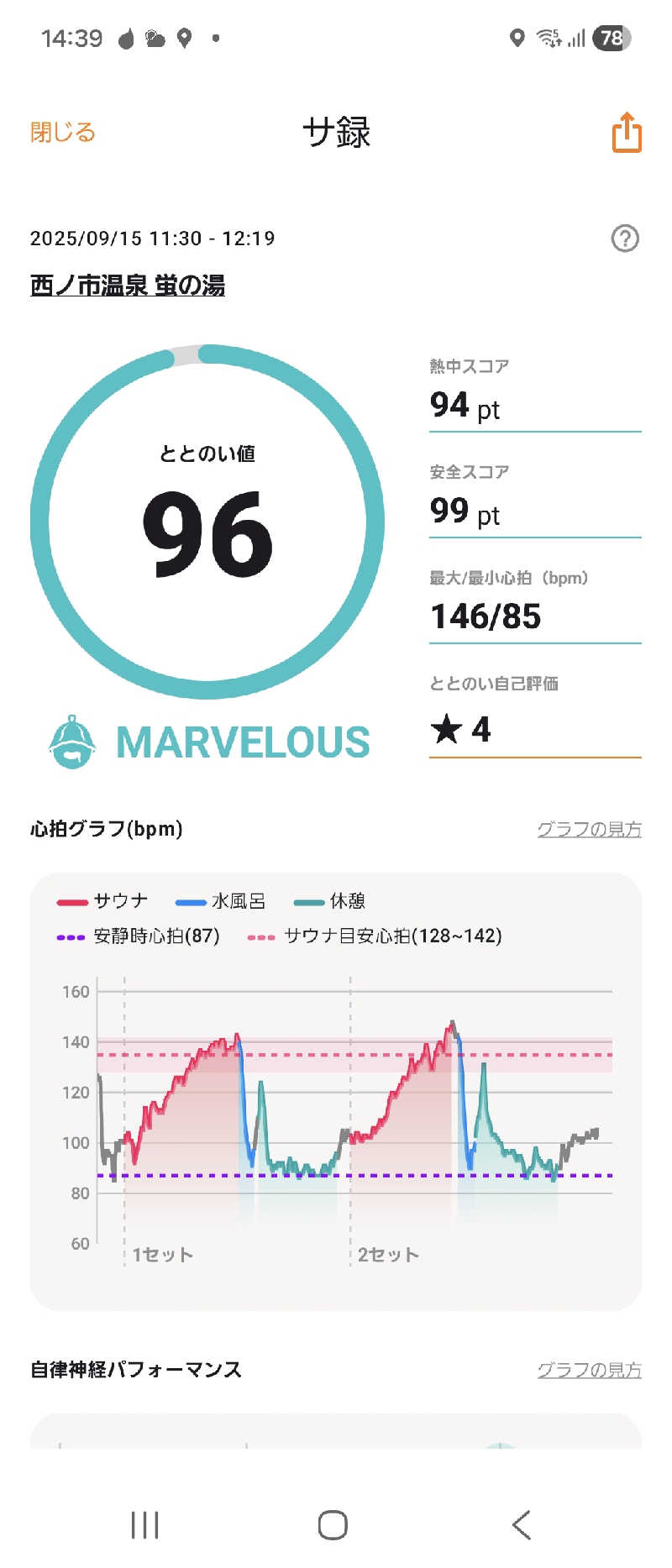
Task: Open グラフの見方 beside 心拍グラフ
Action: [x=589, y=829]
